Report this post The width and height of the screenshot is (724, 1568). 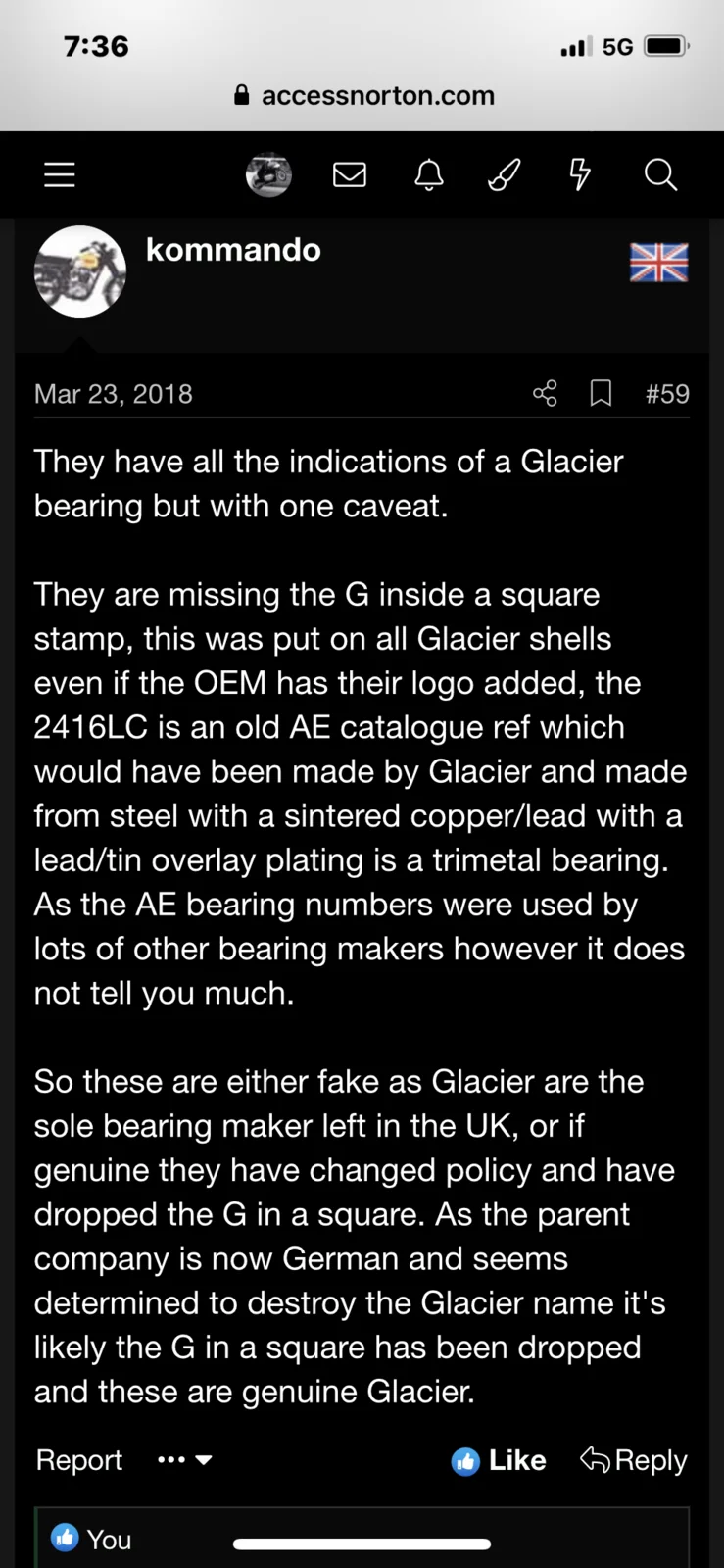(x=79, y=1460)
